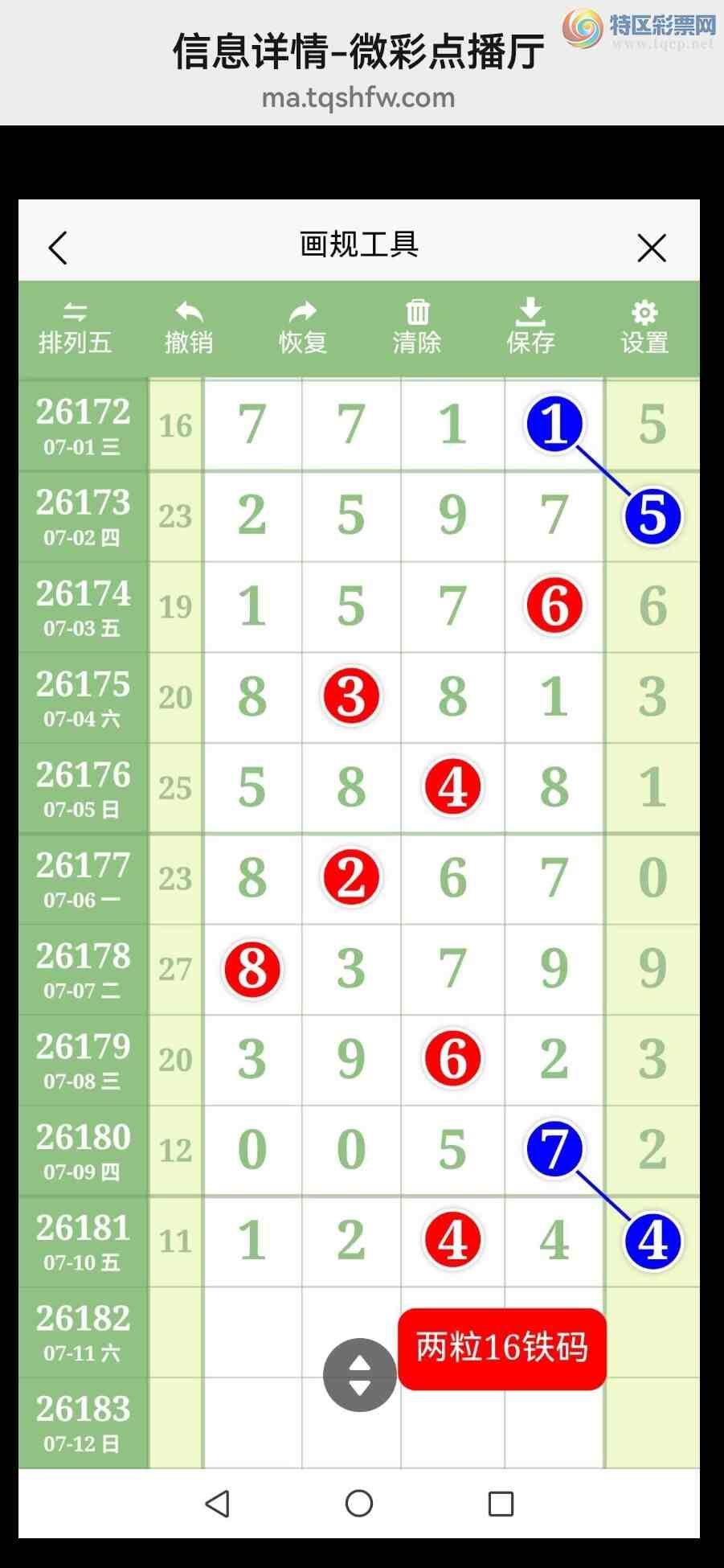The image size is (724, 1568).
Task: Open recent apps with the square button
Action: tap(501, 1504)
